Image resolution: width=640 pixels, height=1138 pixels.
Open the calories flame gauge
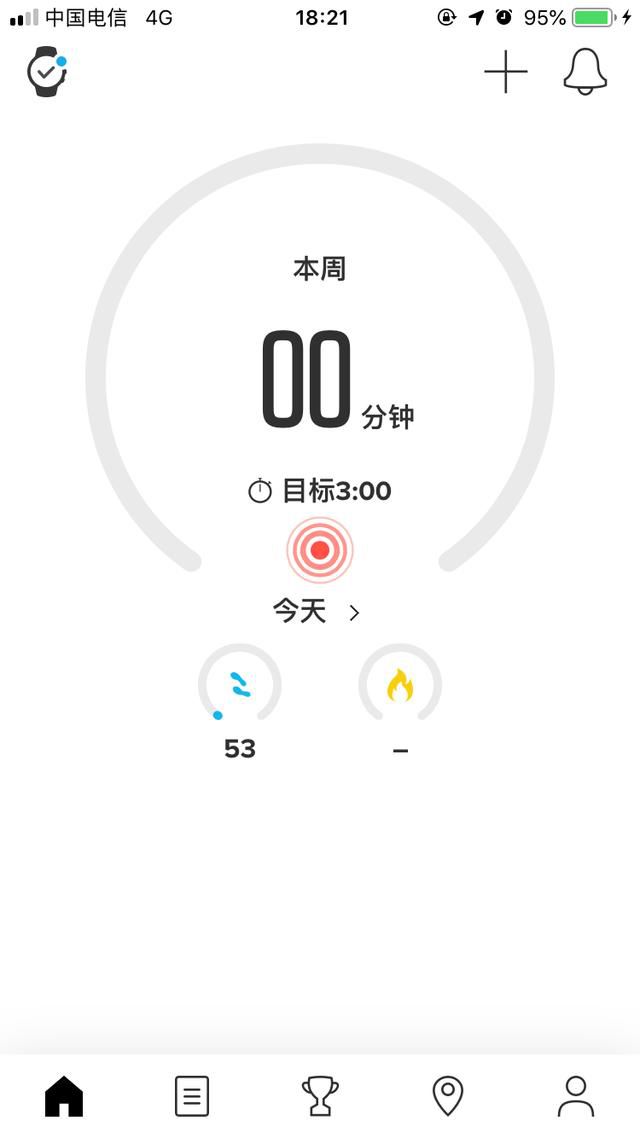click(400, 686)
